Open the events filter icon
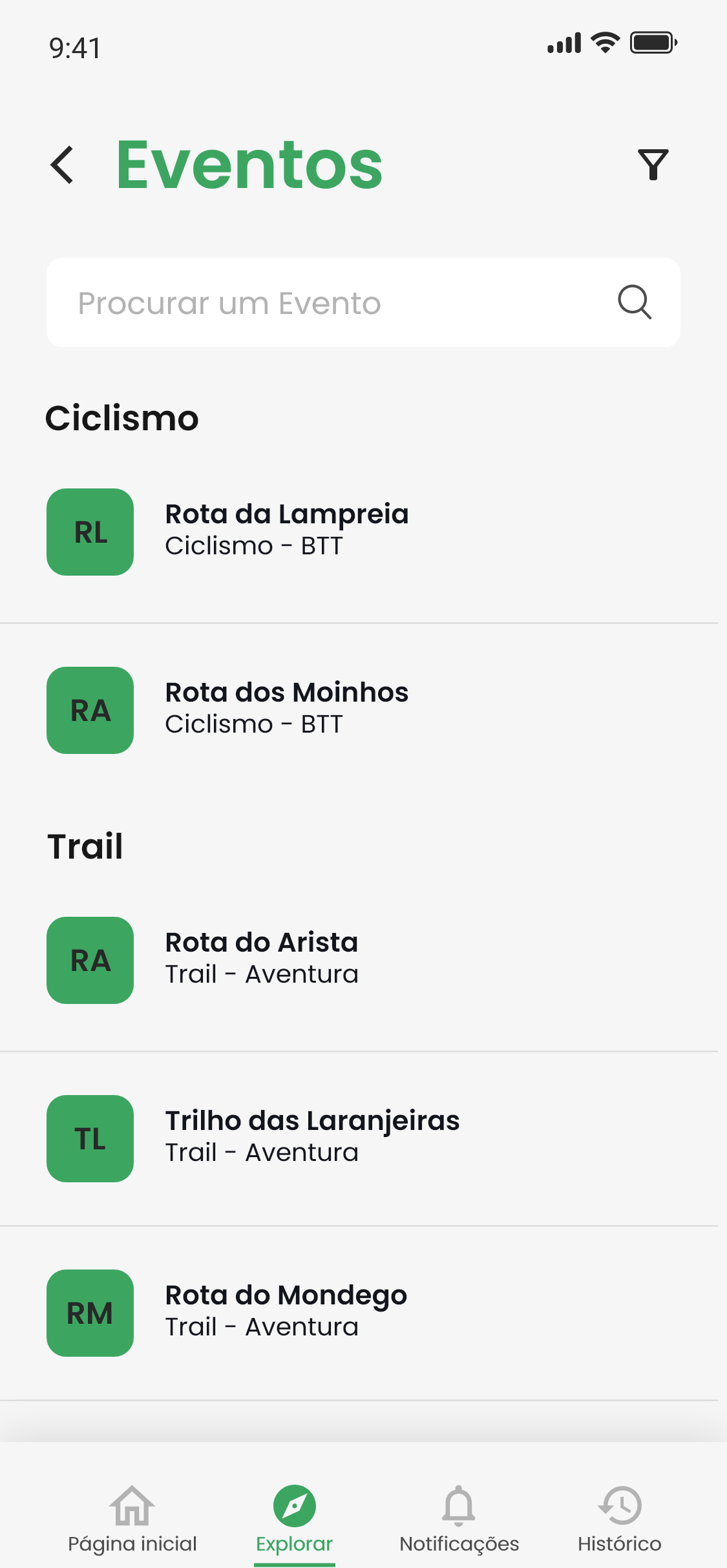 (652, 165)
